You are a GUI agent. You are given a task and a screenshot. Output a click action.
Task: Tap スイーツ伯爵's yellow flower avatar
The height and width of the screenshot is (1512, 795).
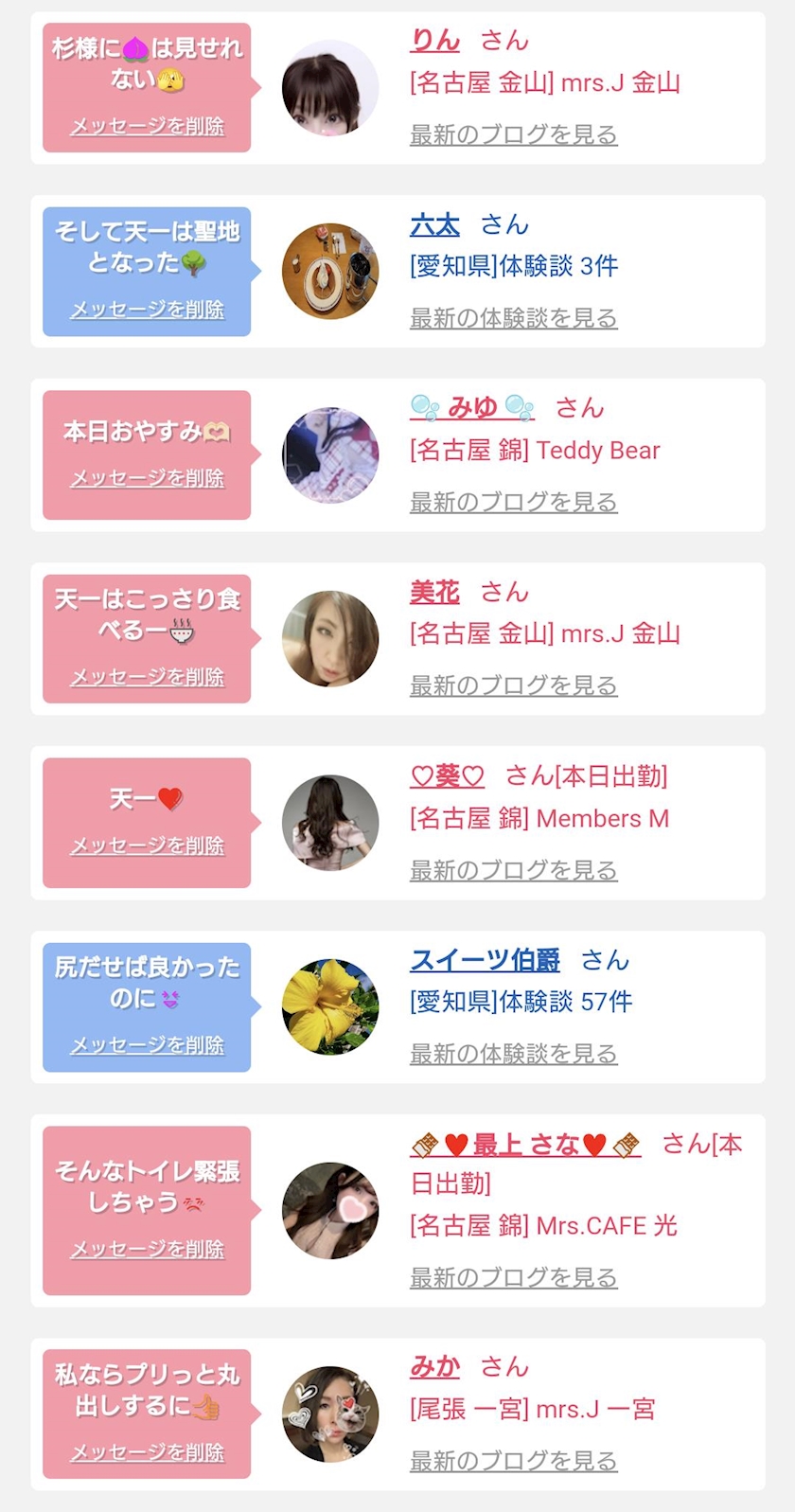coord(330,1006)
